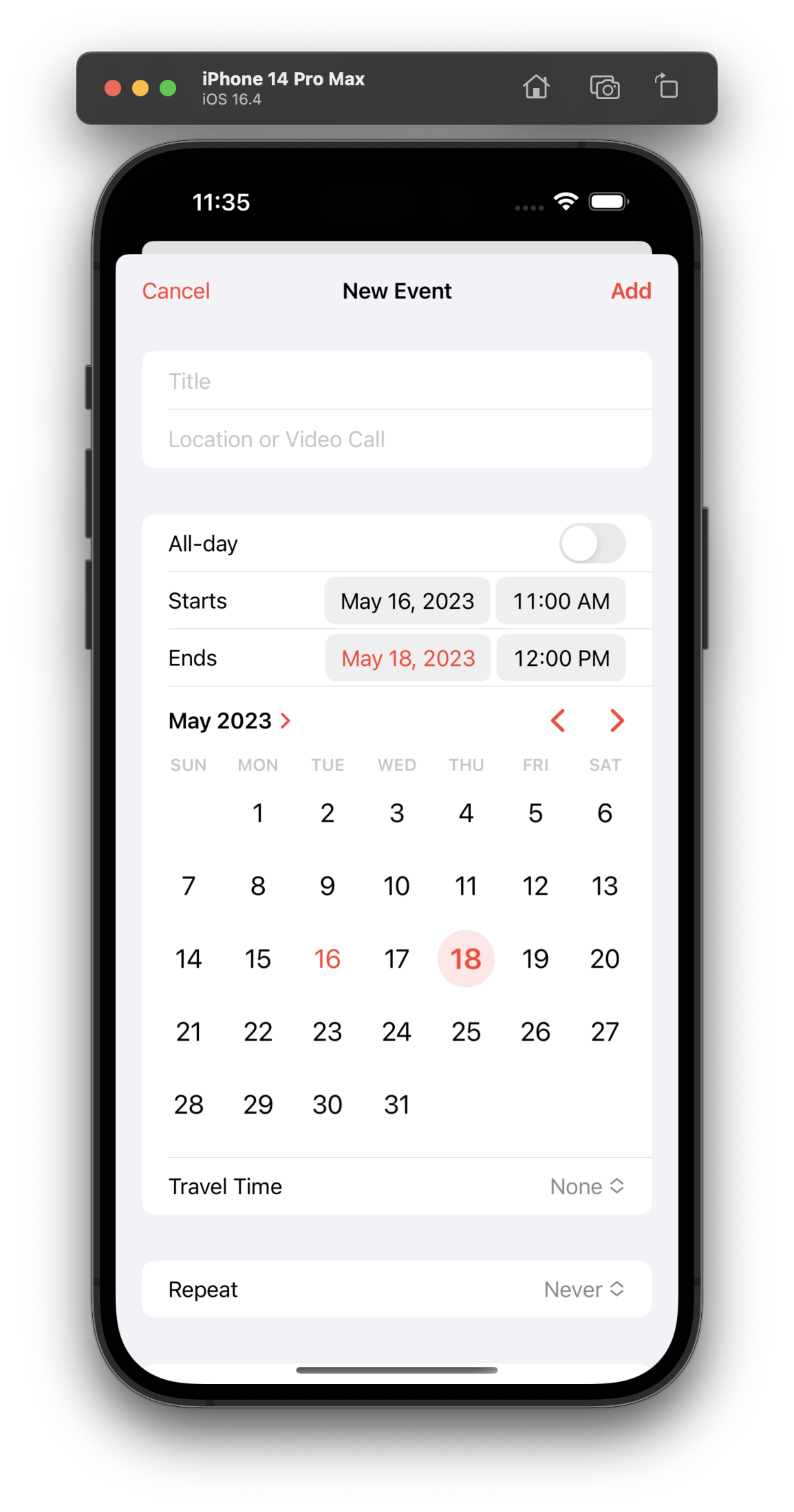
Task: Tap the simulator Home button
Action: pos(536,87)
